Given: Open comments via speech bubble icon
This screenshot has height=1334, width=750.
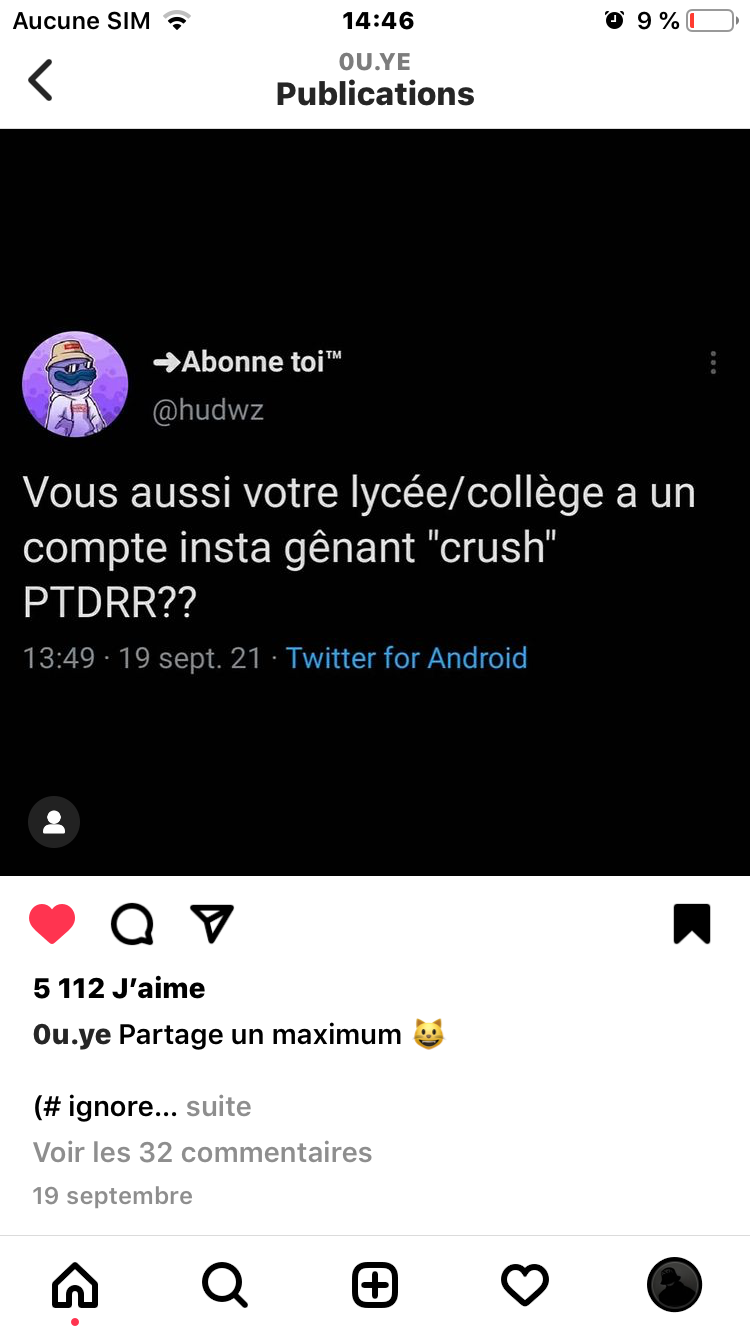Looking at the screenshot, I should (132, 924).
